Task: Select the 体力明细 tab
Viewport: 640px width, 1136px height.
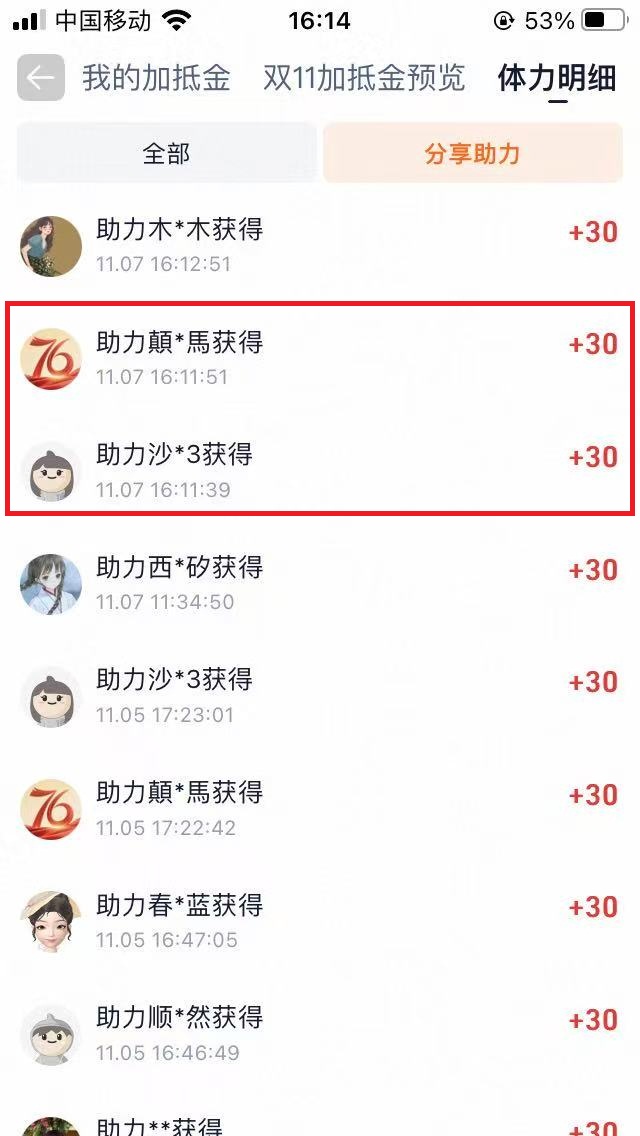Action: click(557, 78)
